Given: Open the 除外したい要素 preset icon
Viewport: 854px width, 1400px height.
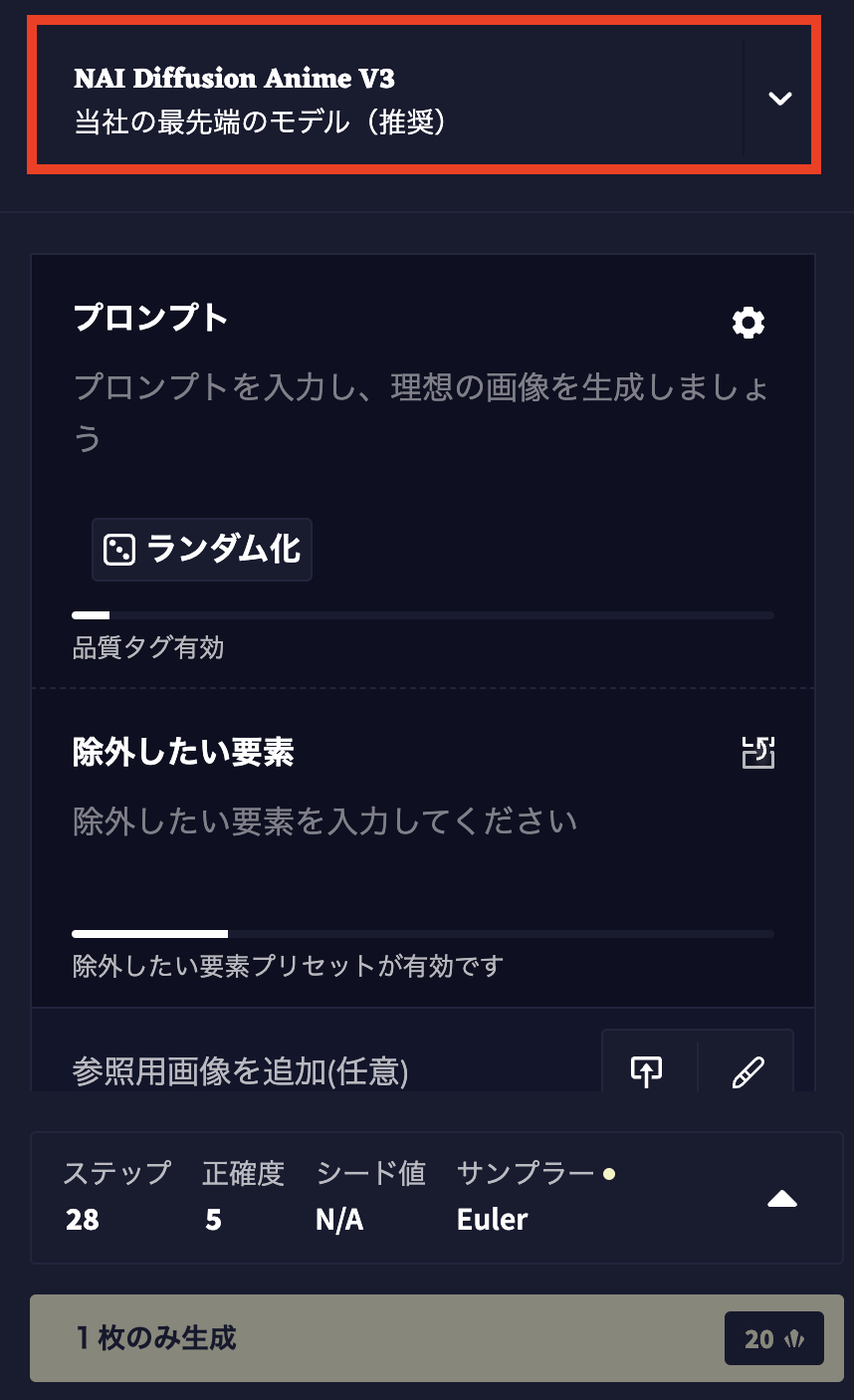Looking at the screenshot, I should point(758,753).
